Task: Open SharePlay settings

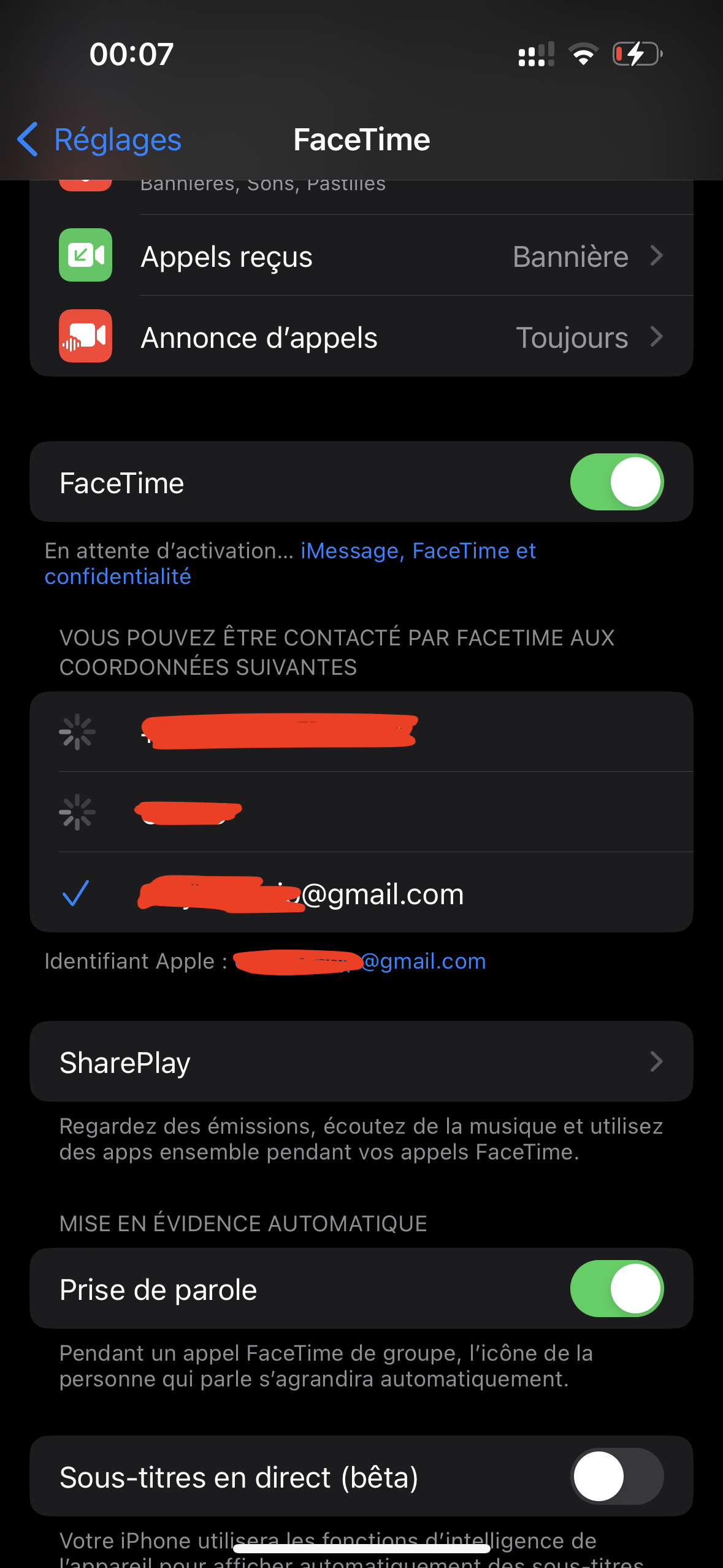Action: point(361,1062)
